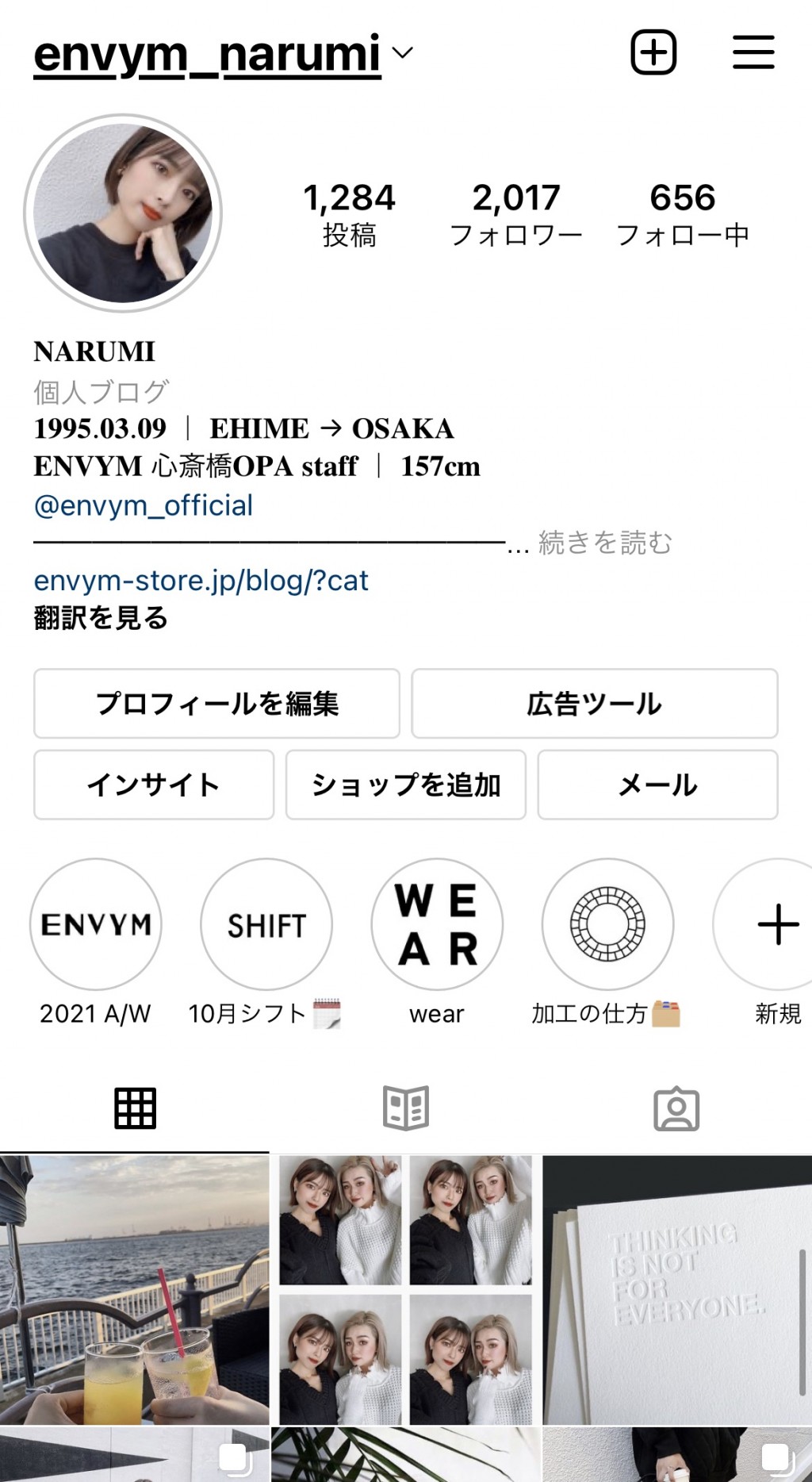This screenshot has width=812, height=1482.
Task: Switch to the tagged photos tab
Action: click(676, 1108)
